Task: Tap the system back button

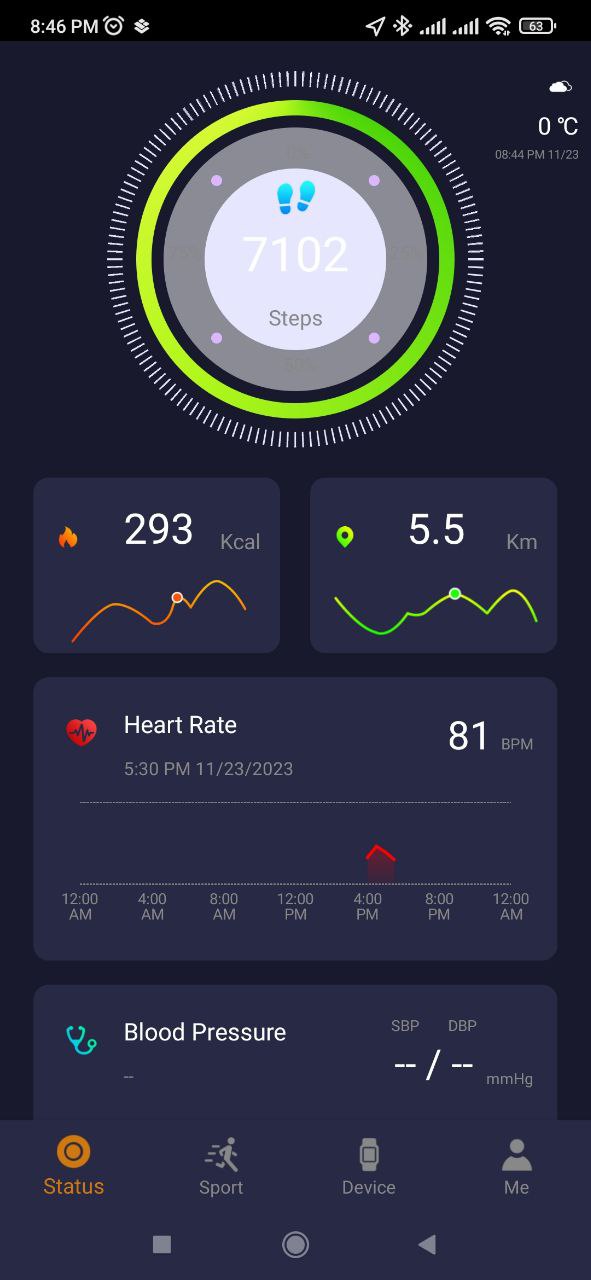Action: pos(427,1244)
